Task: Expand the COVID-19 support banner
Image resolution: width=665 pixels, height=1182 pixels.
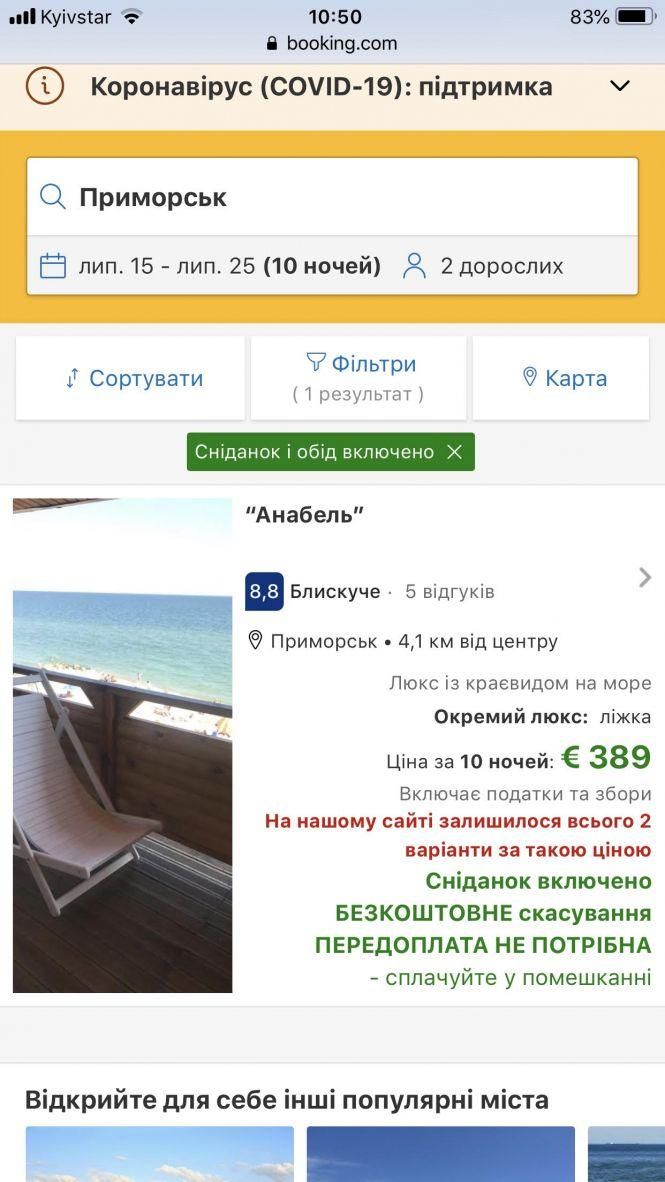Action: tap(619, 87)
